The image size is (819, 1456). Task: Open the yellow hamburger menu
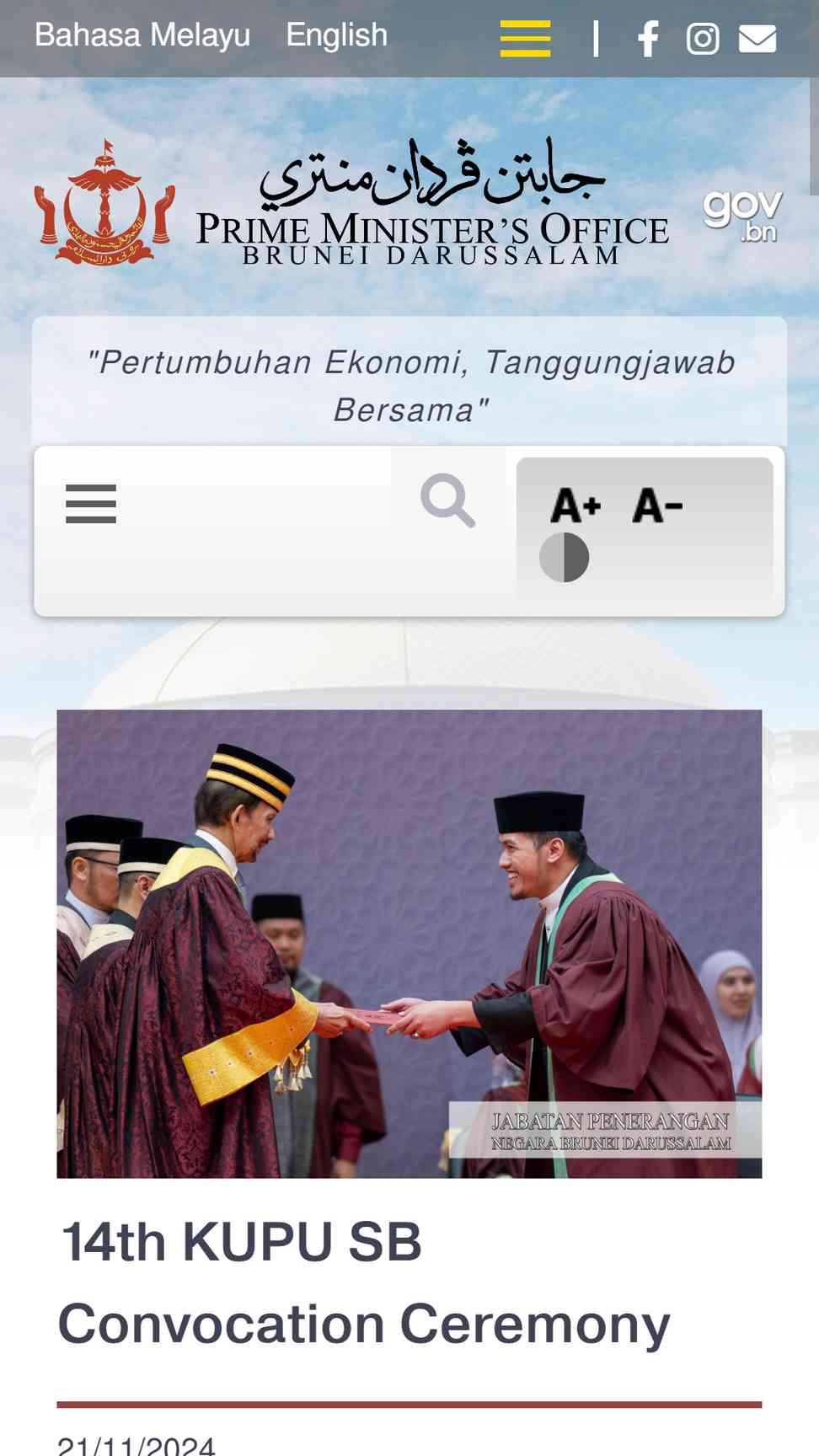click(525, 39)
